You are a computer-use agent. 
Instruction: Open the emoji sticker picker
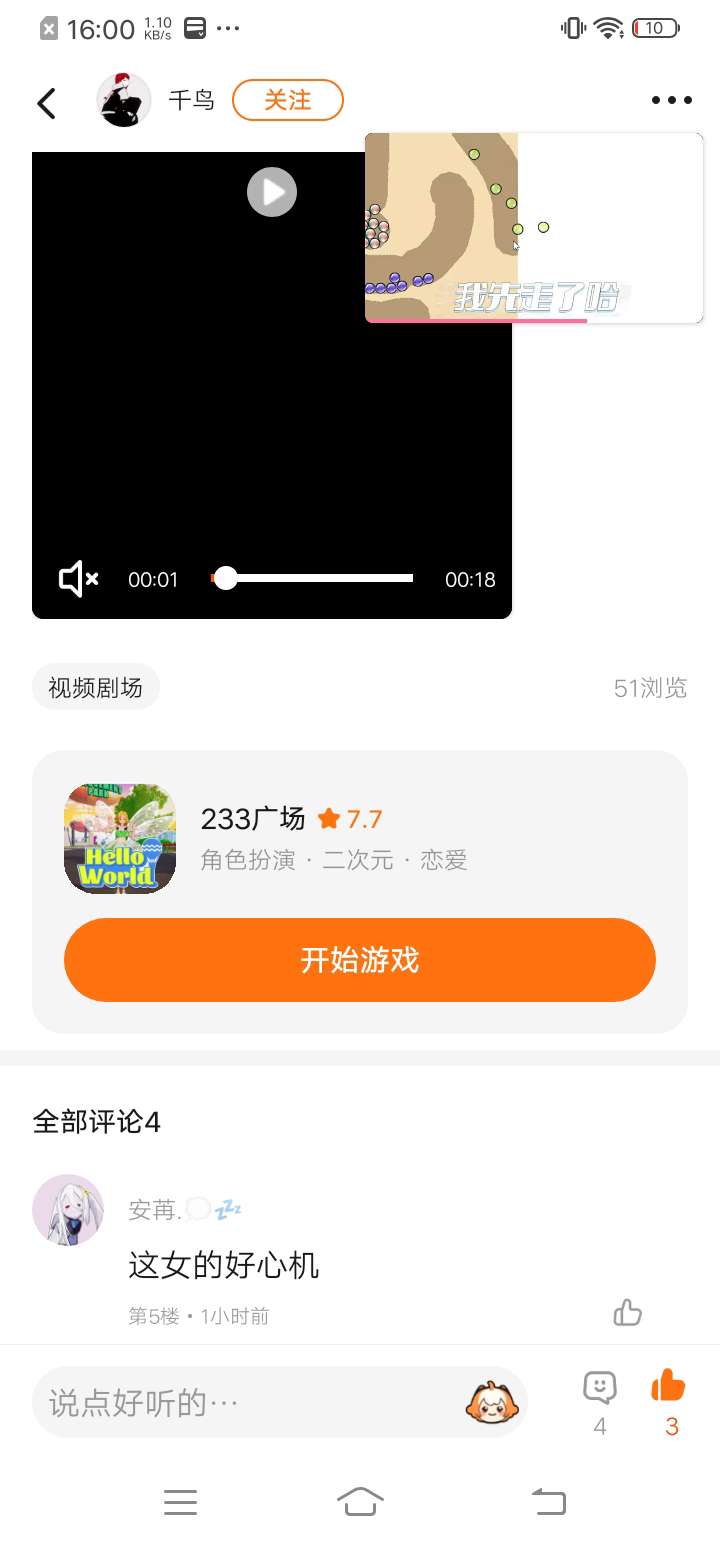tap(491, 1402)
